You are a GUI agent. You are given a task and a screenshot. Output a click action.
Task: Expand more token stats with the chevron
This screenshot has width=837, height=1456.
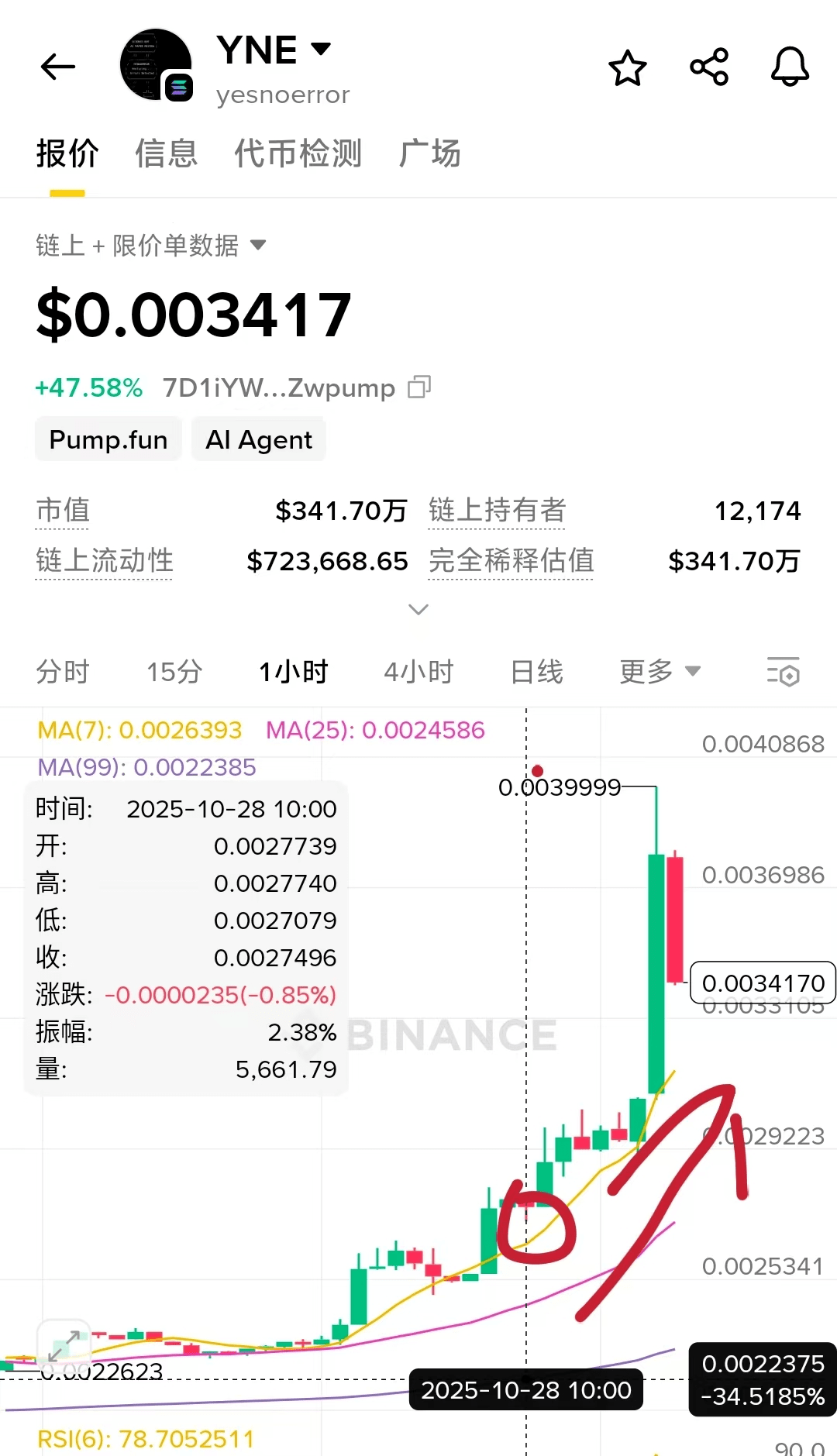[x=418, y=610]
